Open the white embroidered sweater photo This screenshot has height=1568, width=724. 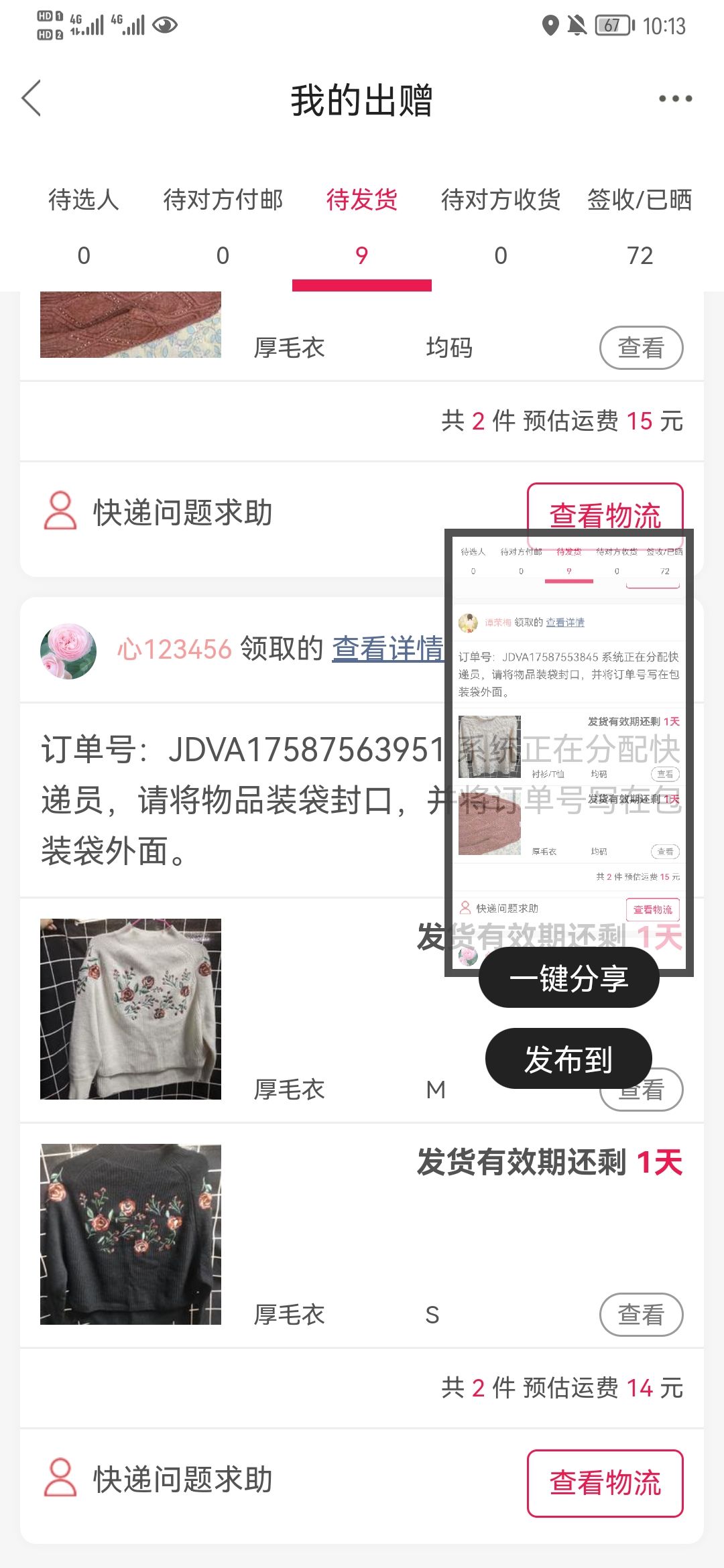(x=131, y=1009)
